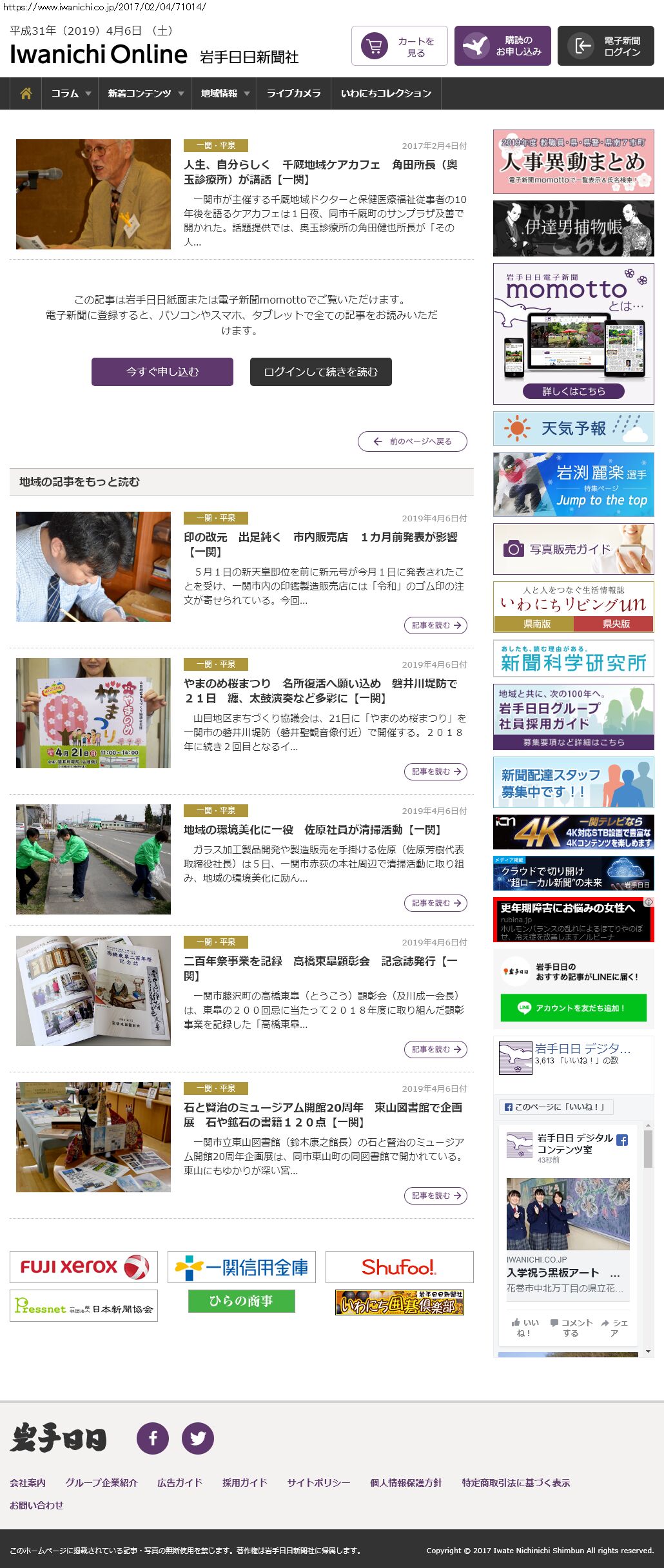The image size is (664, 1568).
Task: Expand the 地域情報 menu
Action: point(224,93)
